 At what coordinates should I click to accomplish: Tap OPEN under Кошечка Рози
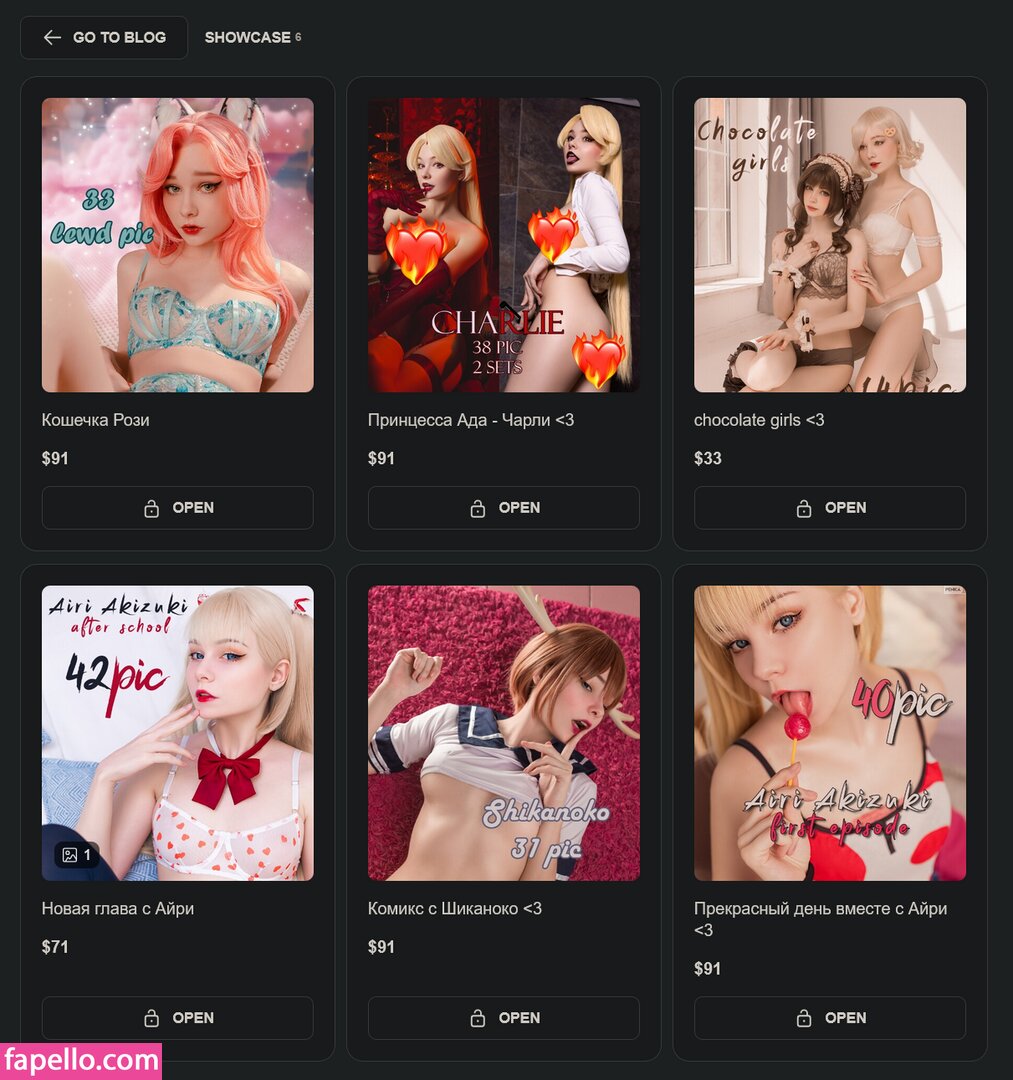177,508
